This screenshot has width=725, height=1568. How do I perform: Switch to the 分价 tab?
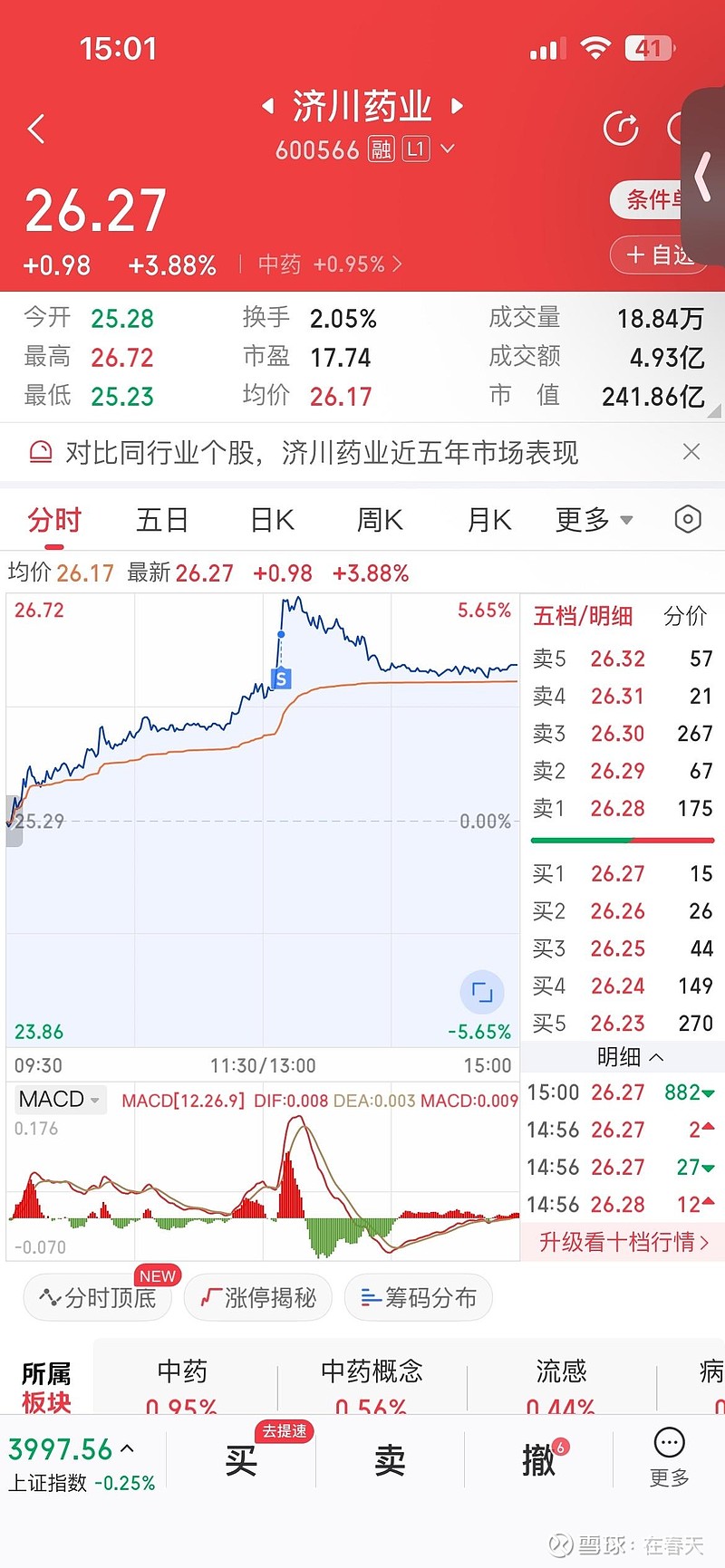[685, 617]
